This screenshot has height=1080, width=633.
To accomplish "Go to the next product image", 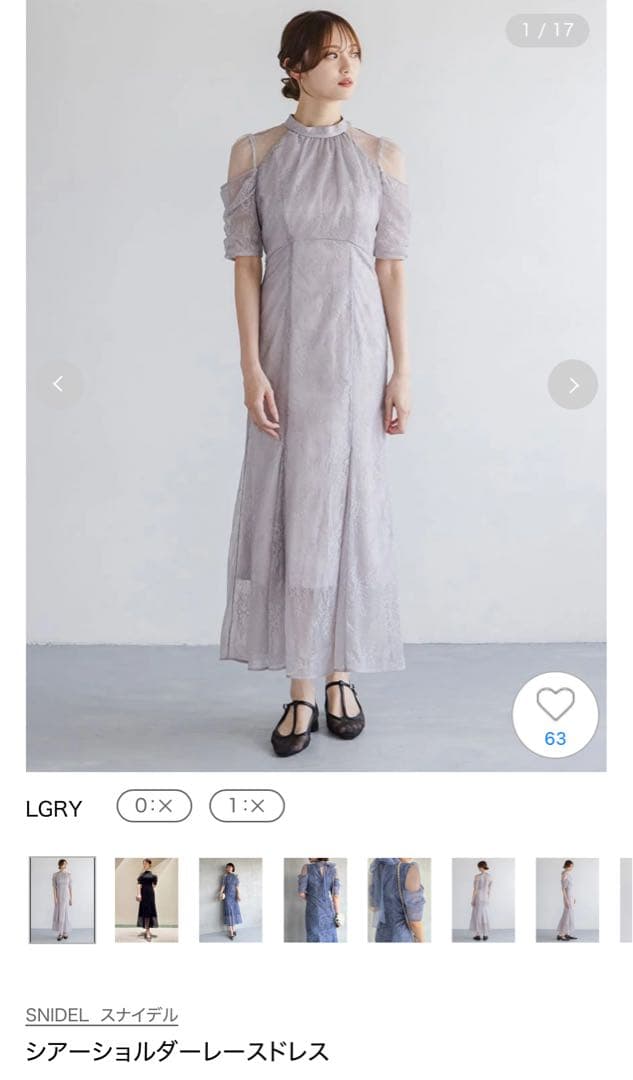I will 573,384.
